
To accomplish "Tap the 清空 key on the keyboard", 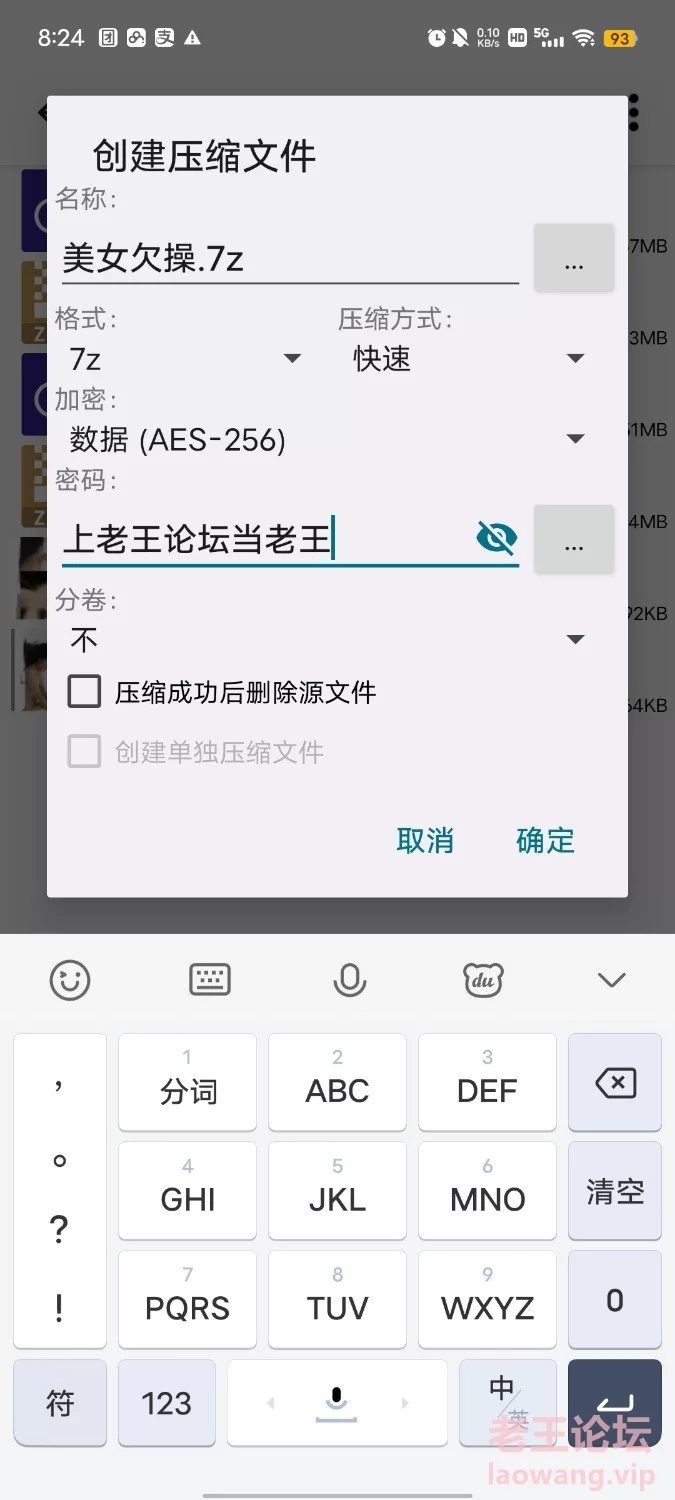I will (614, 1191).
